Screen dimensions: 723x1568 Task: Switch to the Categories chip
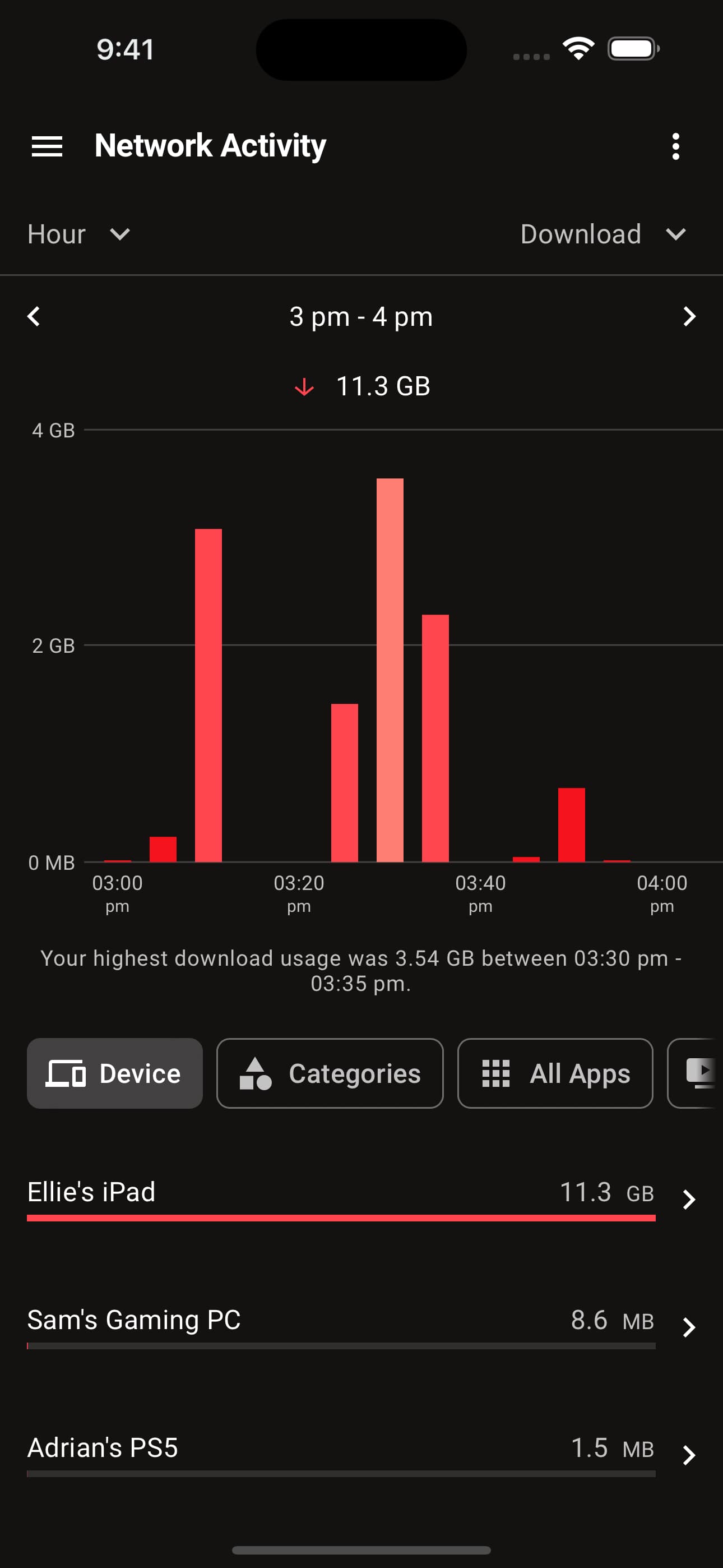point(330,1073)
